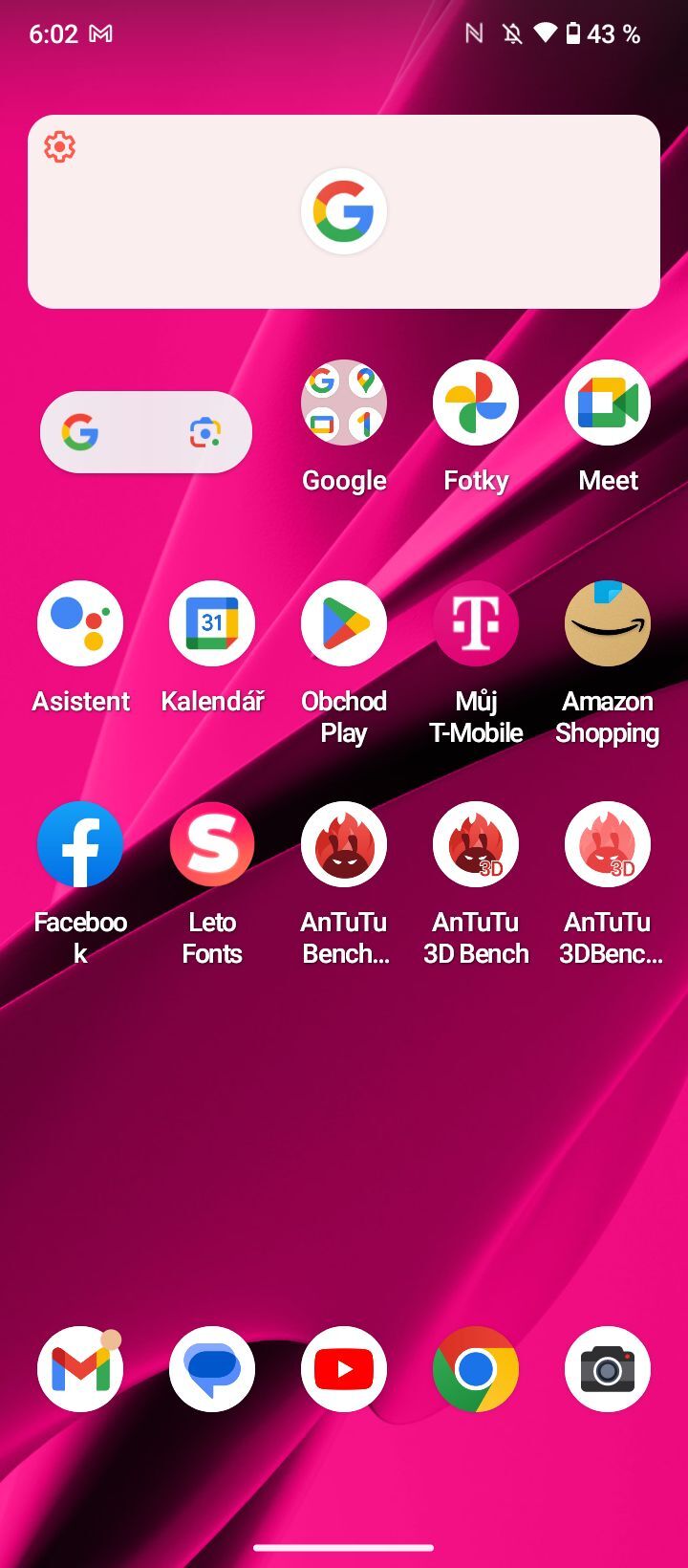The height and width of the screenshot is (1568, 688).
Task: Launch AnTuTu 3D Bench
Action: (x=475, y=844)
